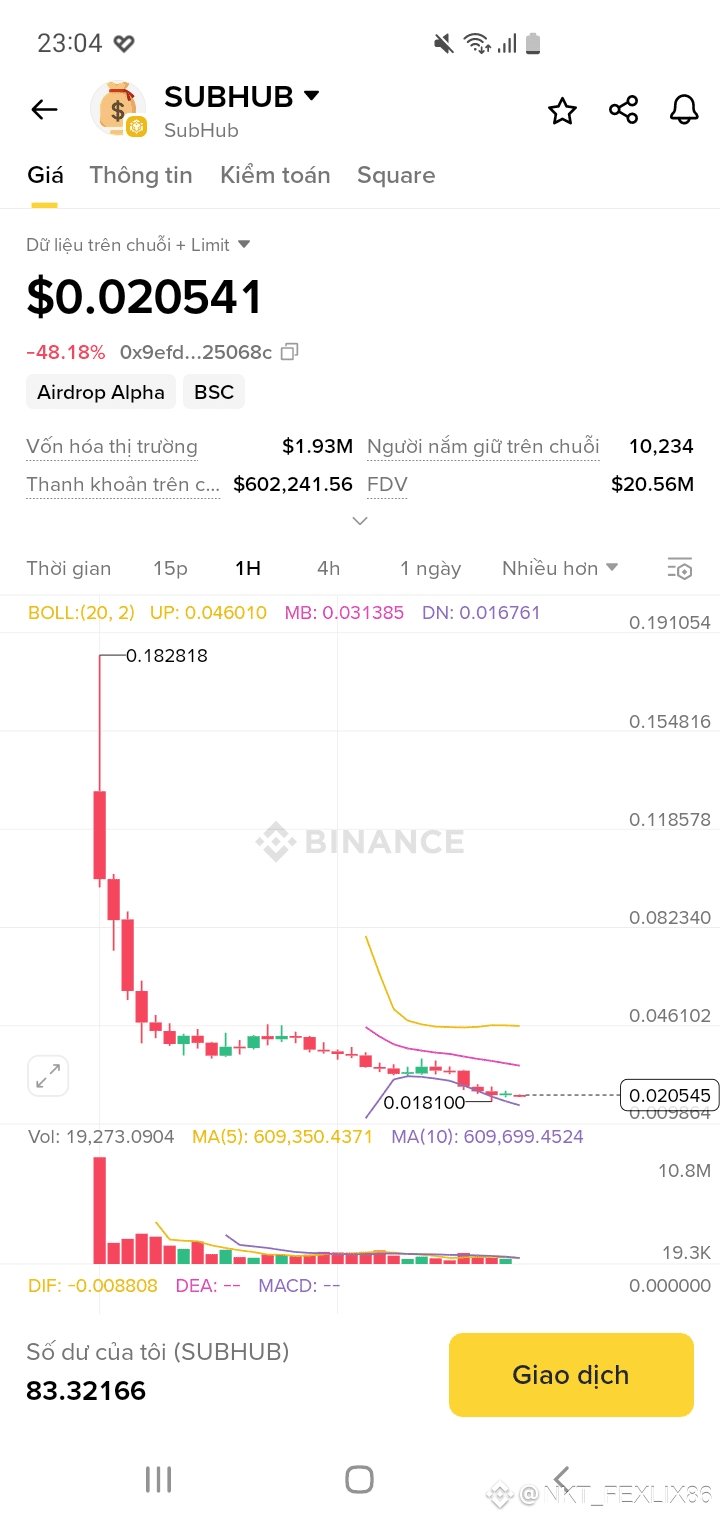Go back using the top-left arrow
720x1520 pixels.
(x=44, y=110)
